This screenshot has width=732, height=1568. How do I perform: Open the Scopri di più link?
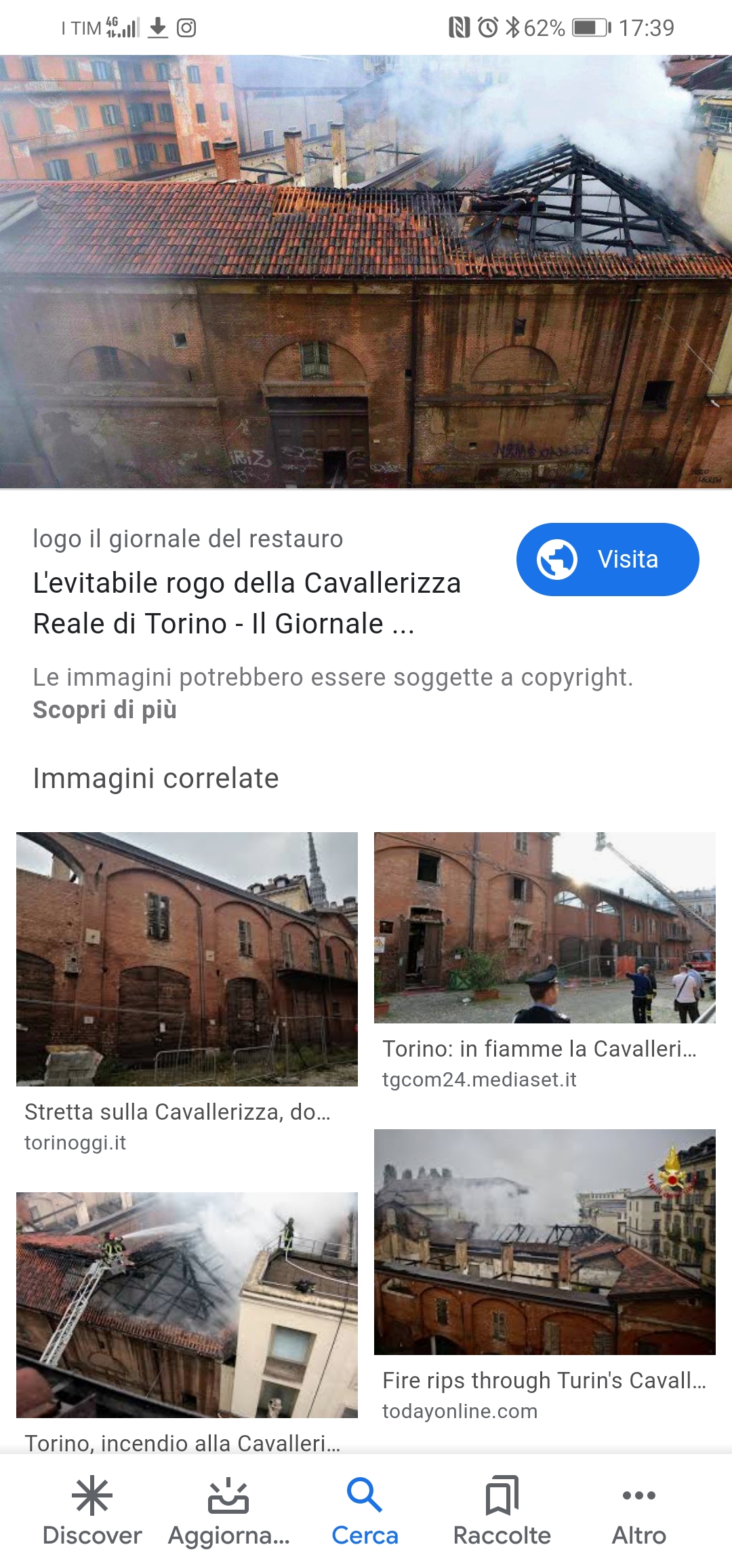click(x=104, y=709)
